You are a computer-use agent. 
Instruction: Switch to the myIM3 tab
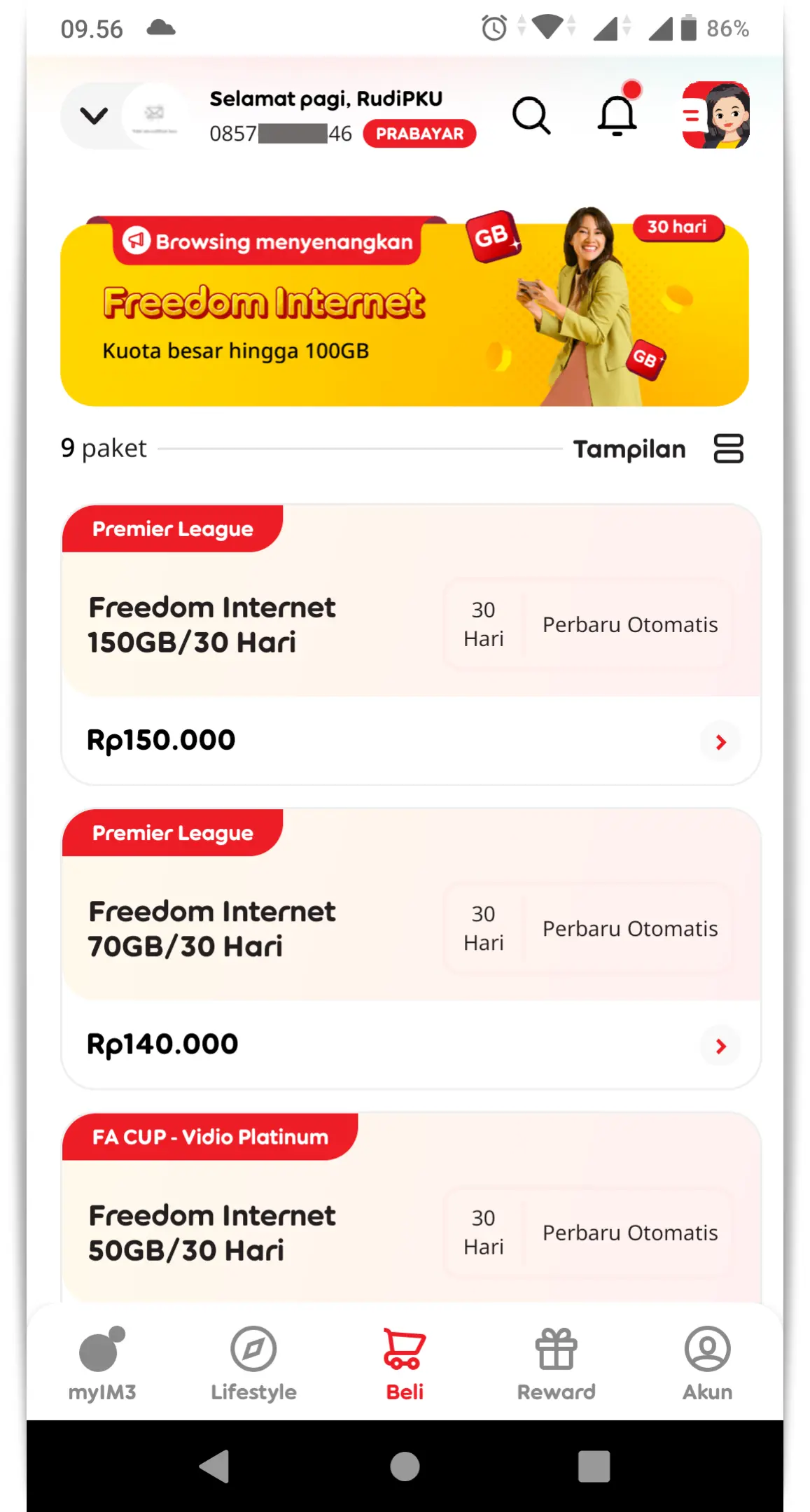click(x=102, y=1362)
